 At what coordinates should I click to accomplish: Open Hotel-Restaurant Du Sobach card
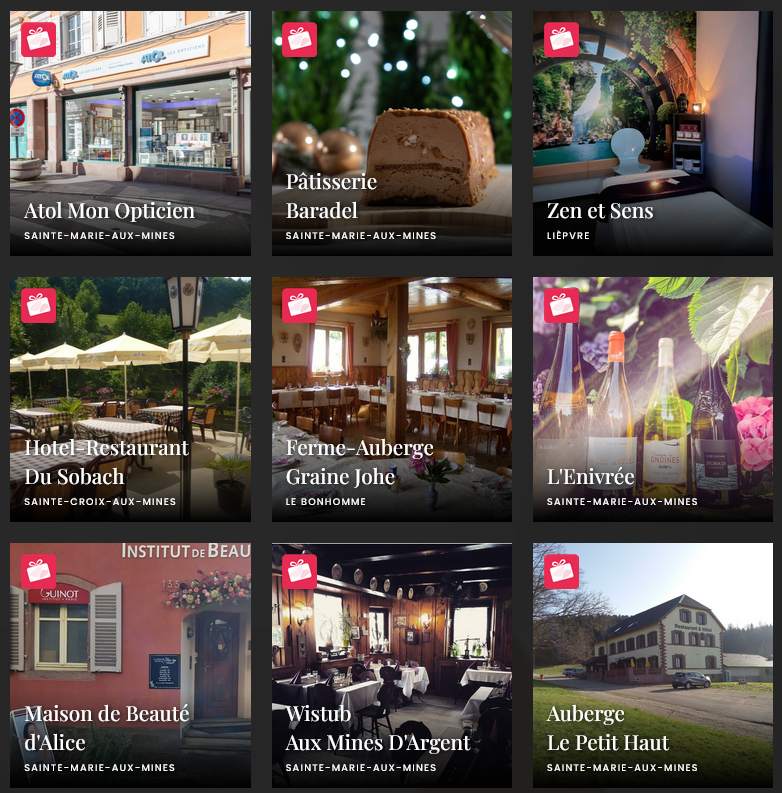point(130,399)
